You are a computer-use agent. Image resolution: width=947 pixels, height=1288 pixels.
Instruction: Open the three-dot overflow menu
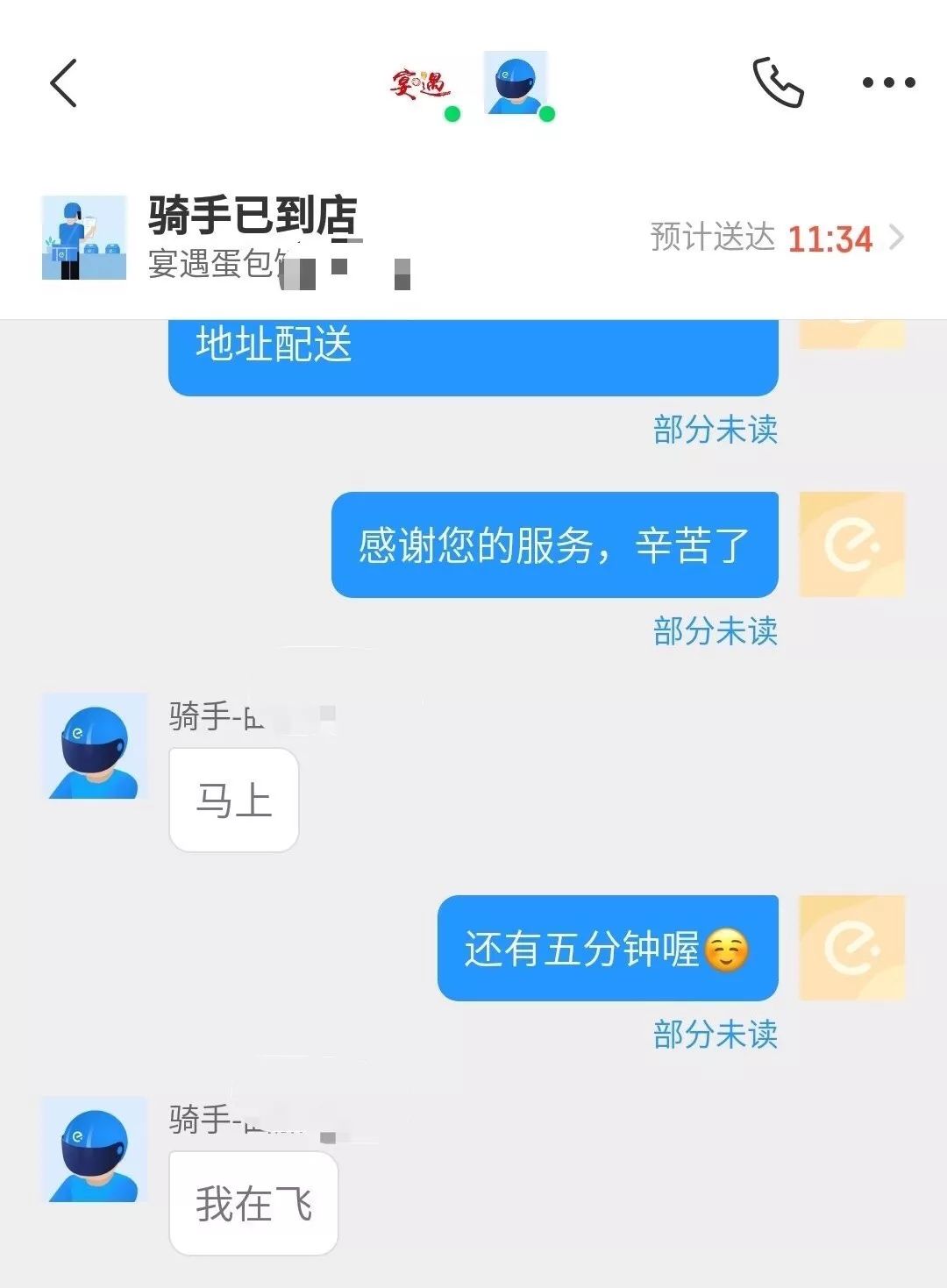(888, 82)
